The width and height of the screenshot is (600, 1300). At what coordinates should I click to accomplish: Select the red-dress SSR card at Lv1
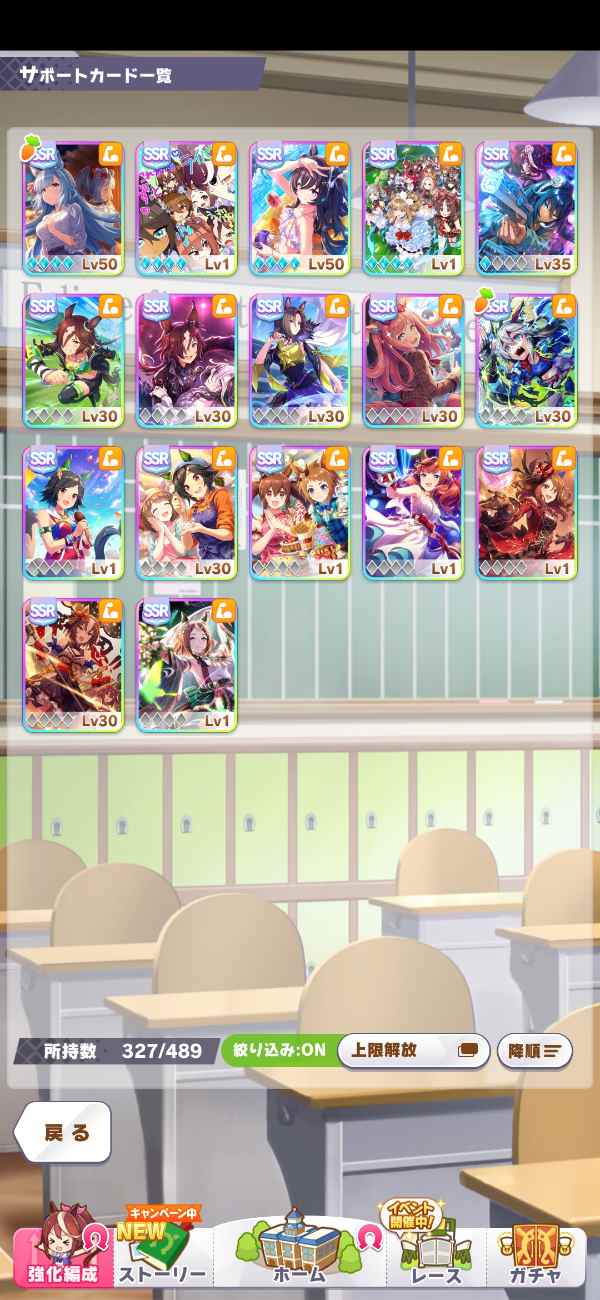coord(526,512)
